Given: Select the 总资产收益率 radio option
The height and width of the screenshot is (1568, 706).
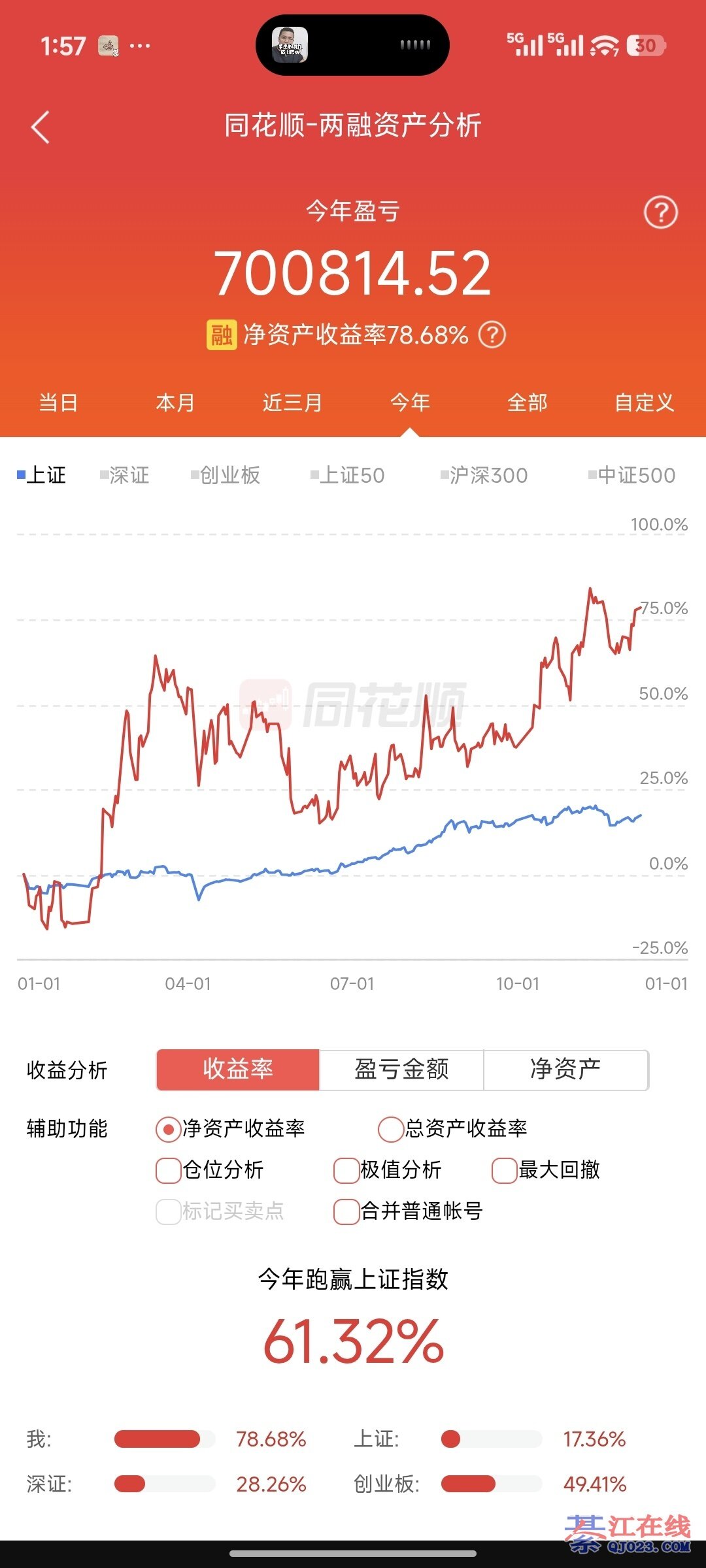Looking at the screenshot, I should click(x=391, y=1129).
